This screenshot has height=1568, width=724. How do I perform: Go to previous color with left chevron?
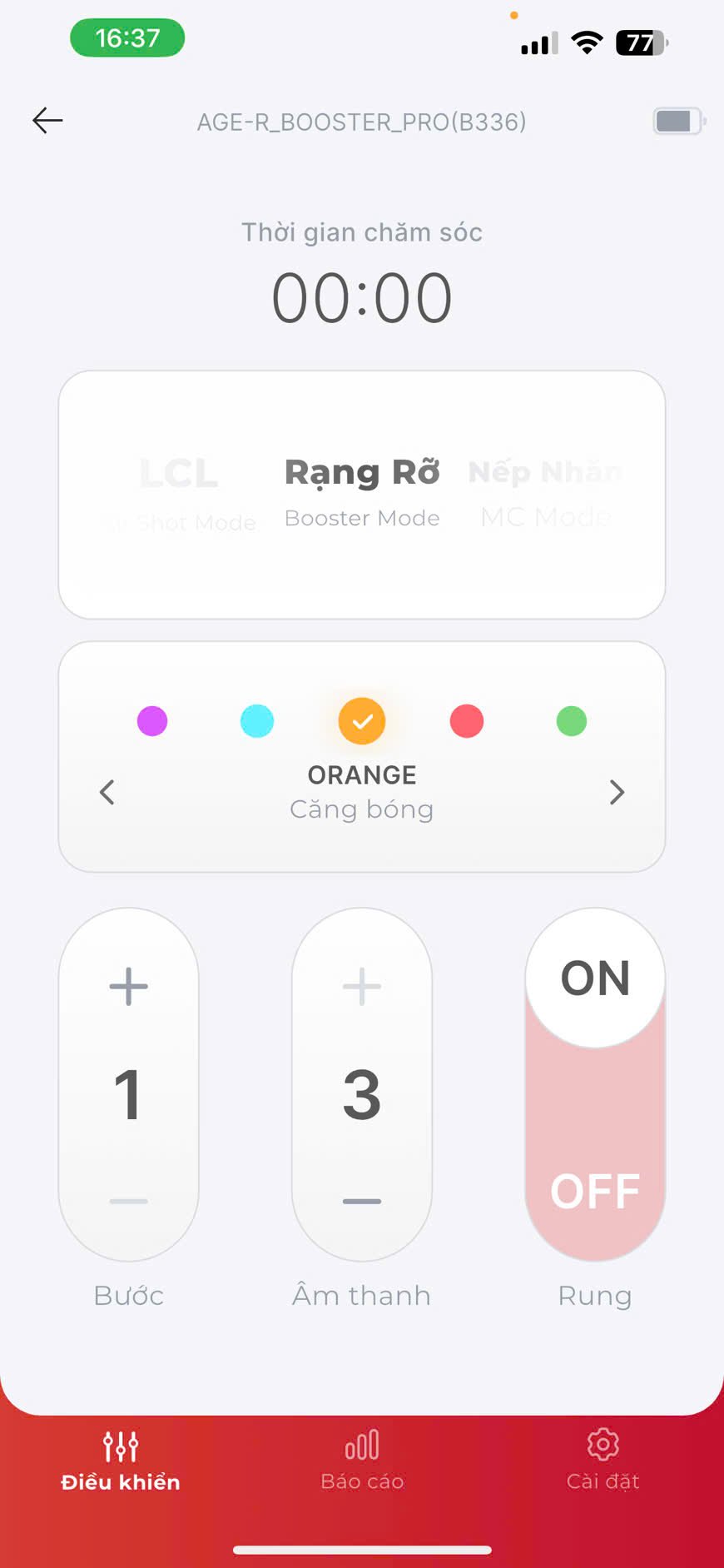[x=107, y=792]
